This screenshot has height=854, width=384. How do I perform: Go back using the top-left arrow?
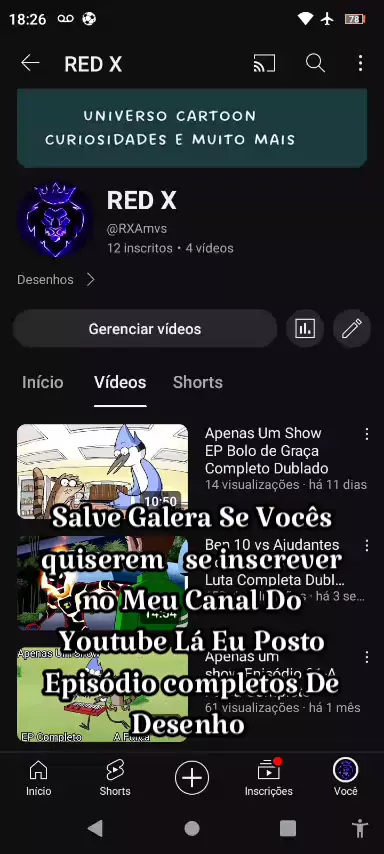click(x=30, y=64)
